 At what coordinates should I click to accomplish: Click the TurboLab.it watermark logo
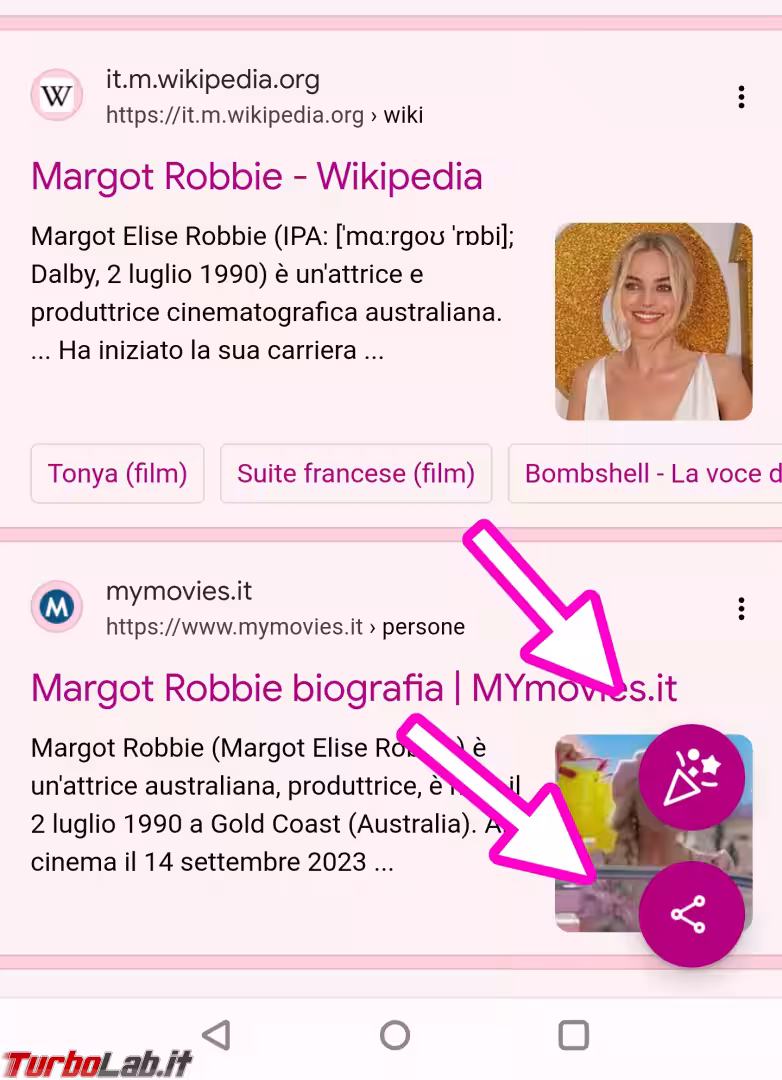(95, 1063)
